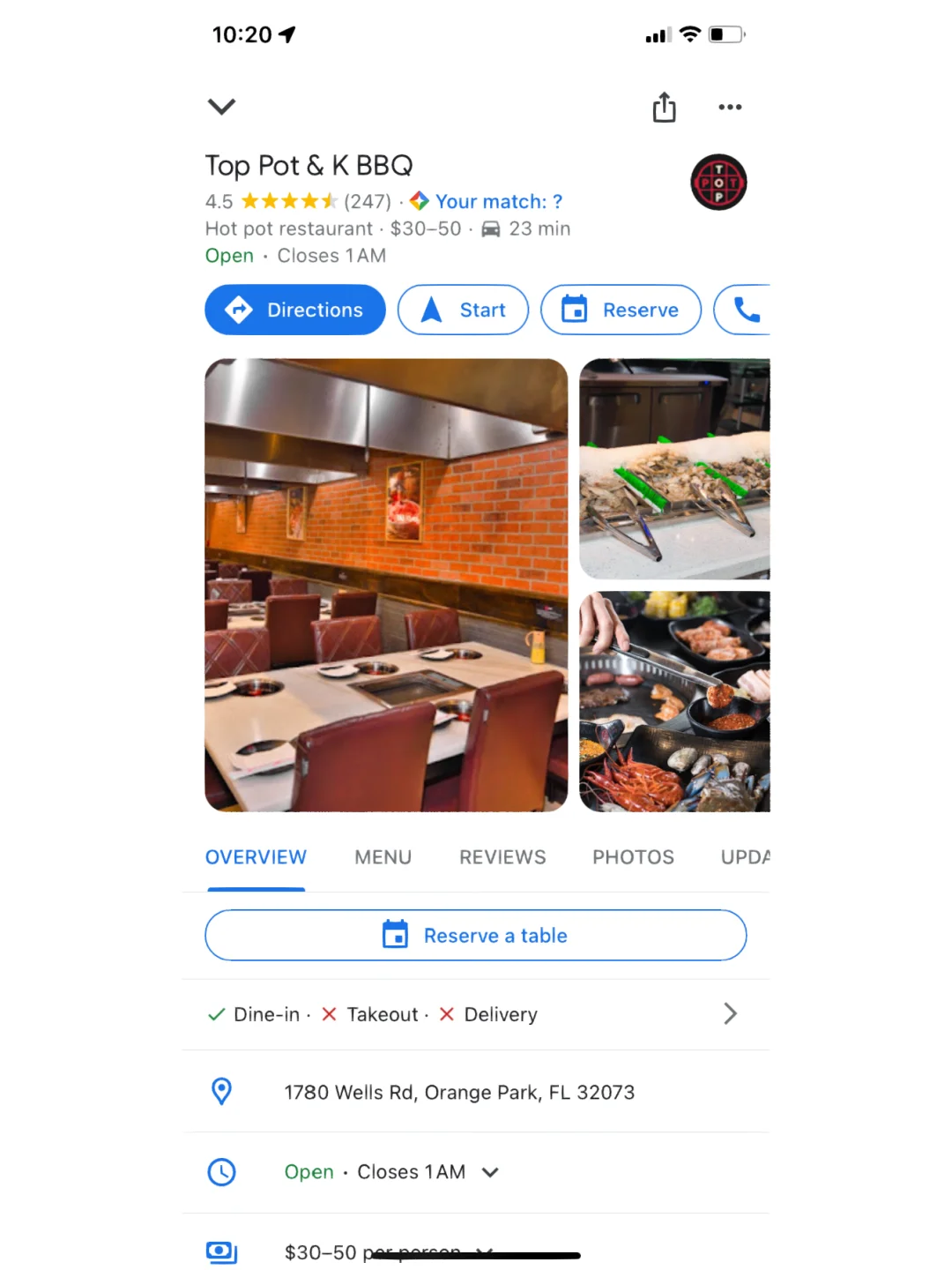Screen dimensions: 952x1270
Task: Tap the price banknote icon near $30–50
Action: click(221, 1251)
